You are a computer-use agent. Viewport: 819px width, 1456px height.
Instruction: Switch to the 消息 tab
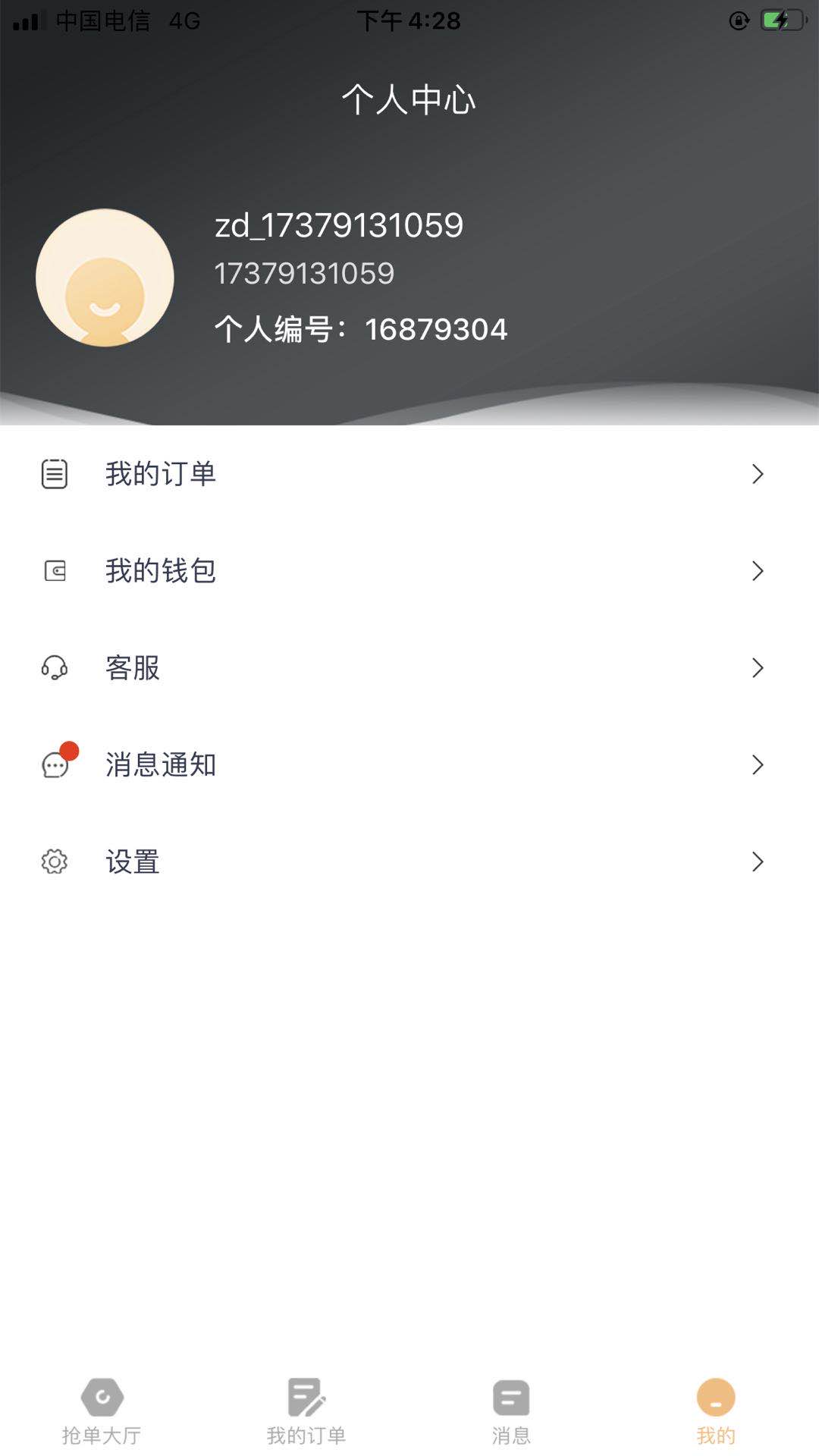click(x=510, y=1410)
